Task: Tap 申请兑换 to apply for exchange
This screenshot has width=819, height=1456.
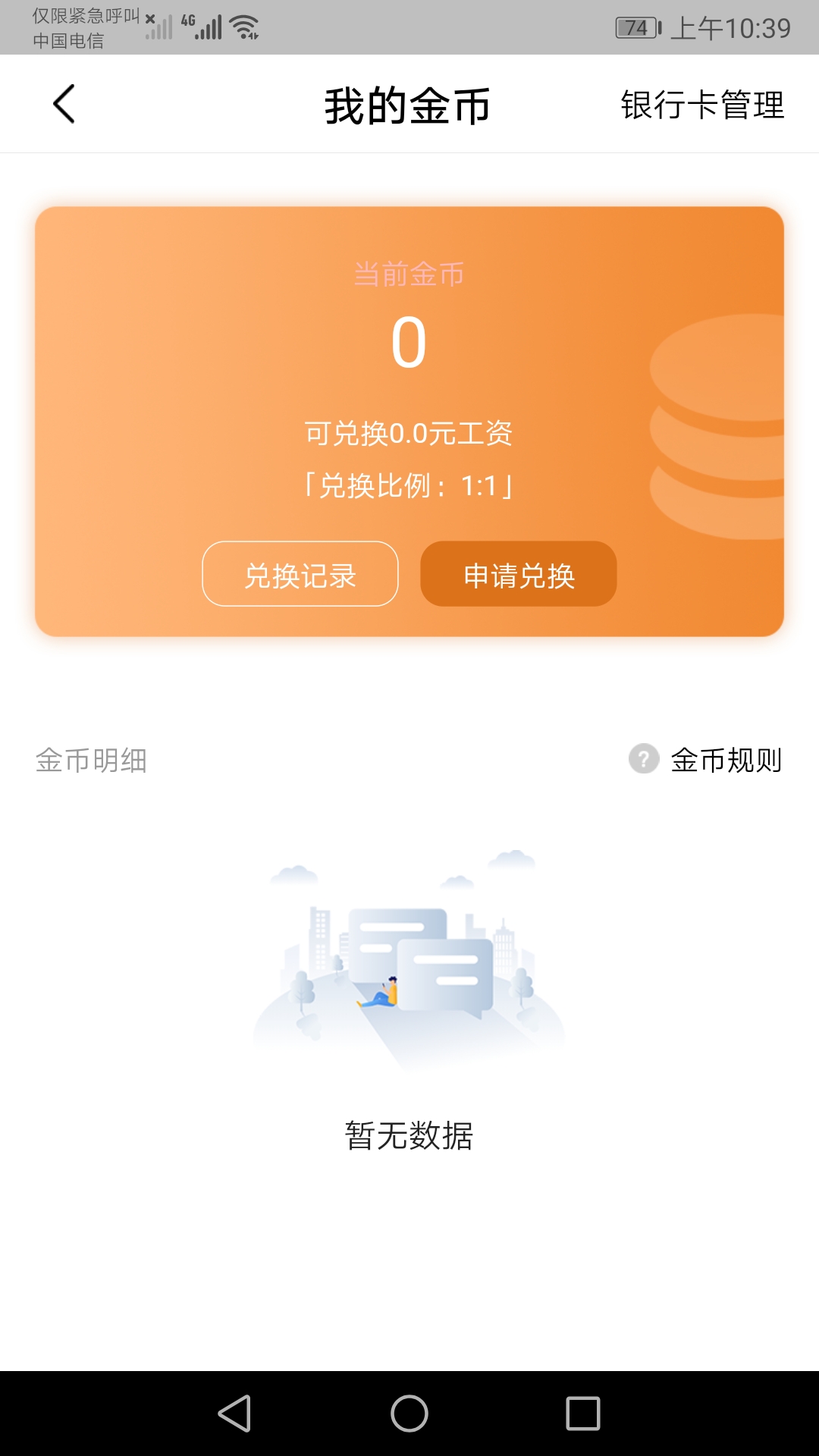Action: [x=519, y=574]
